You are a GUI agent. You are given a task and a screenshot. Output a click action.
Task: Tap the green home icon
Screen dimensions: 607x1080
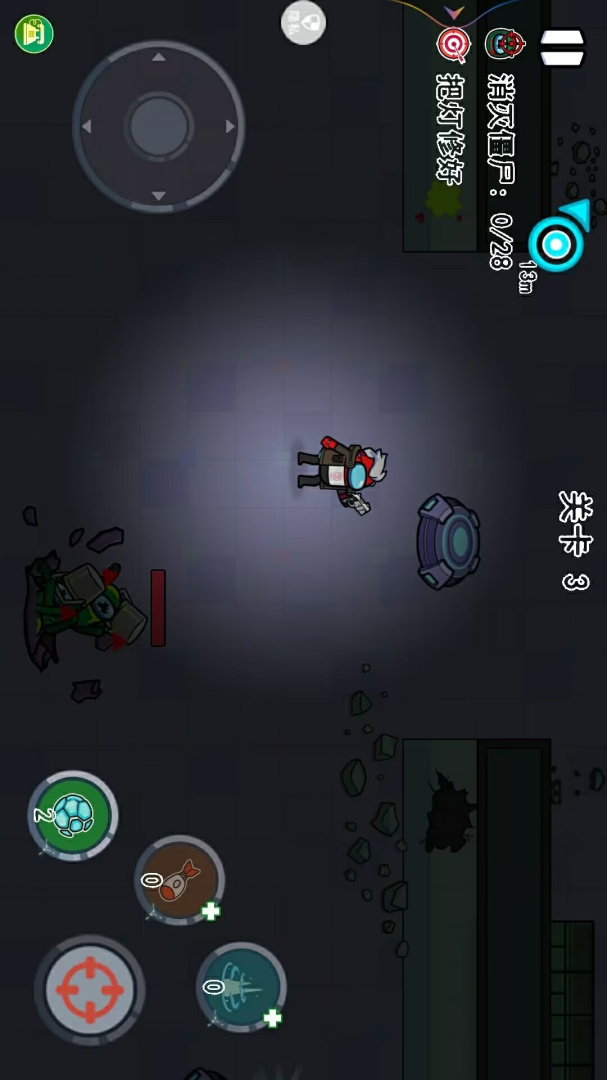(x=34, y=34)
